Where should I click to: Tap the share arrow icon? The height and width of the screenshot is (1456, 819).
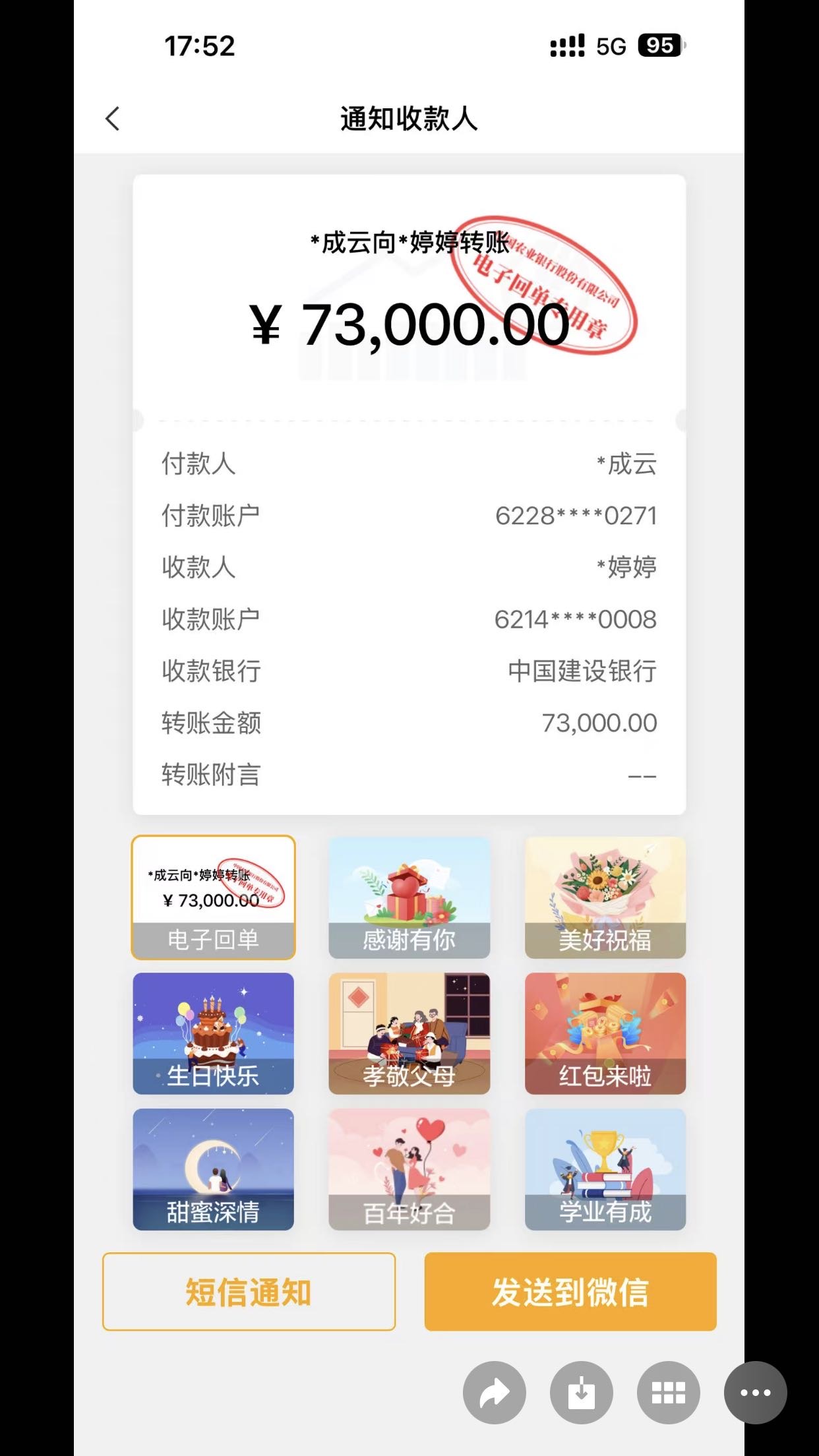point(495,1393)
